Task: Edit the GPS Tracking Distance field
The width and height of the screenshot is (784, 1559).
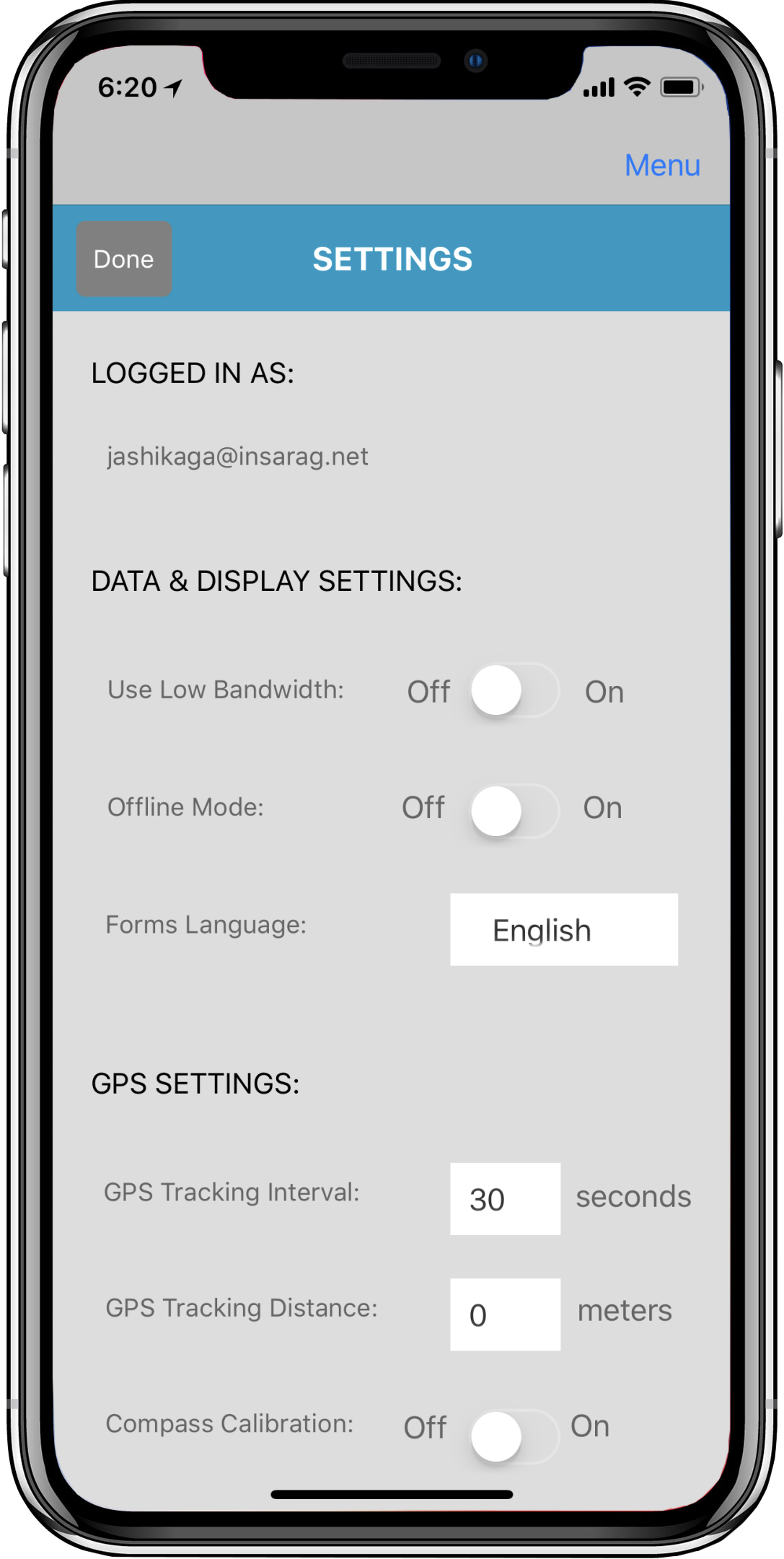Action: [505, 1314]
